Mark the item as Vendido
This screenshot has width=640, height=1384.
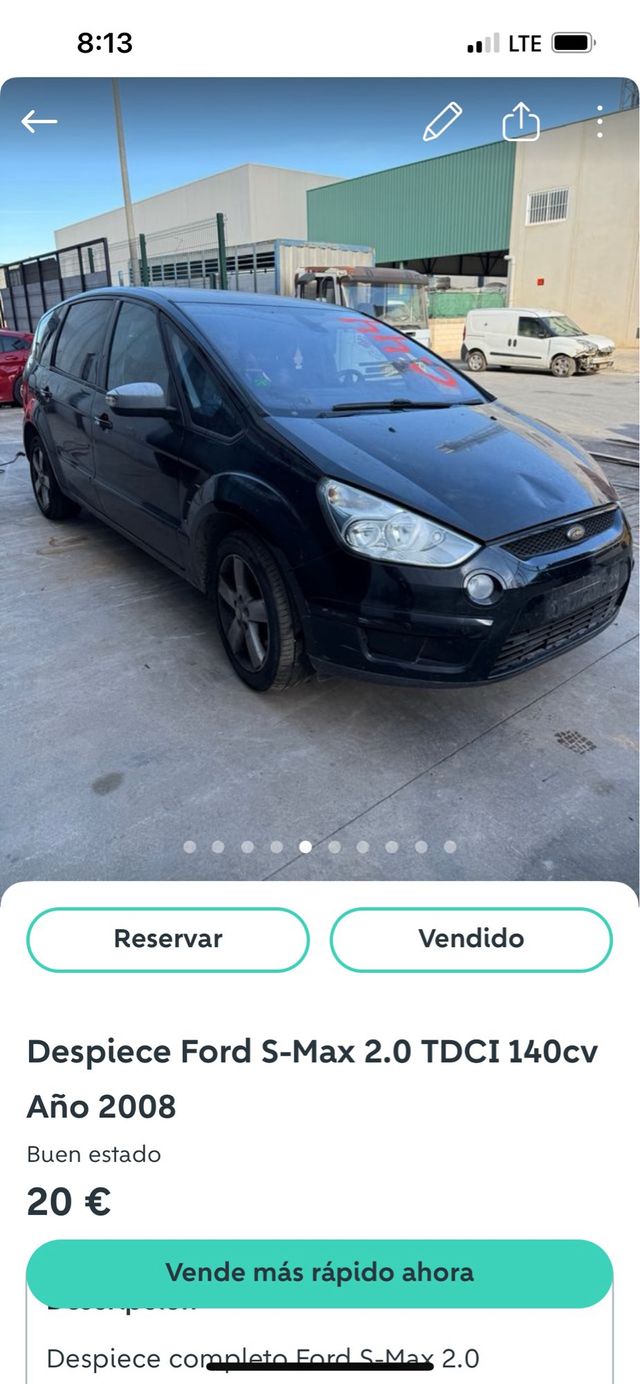tap(471, 939)
